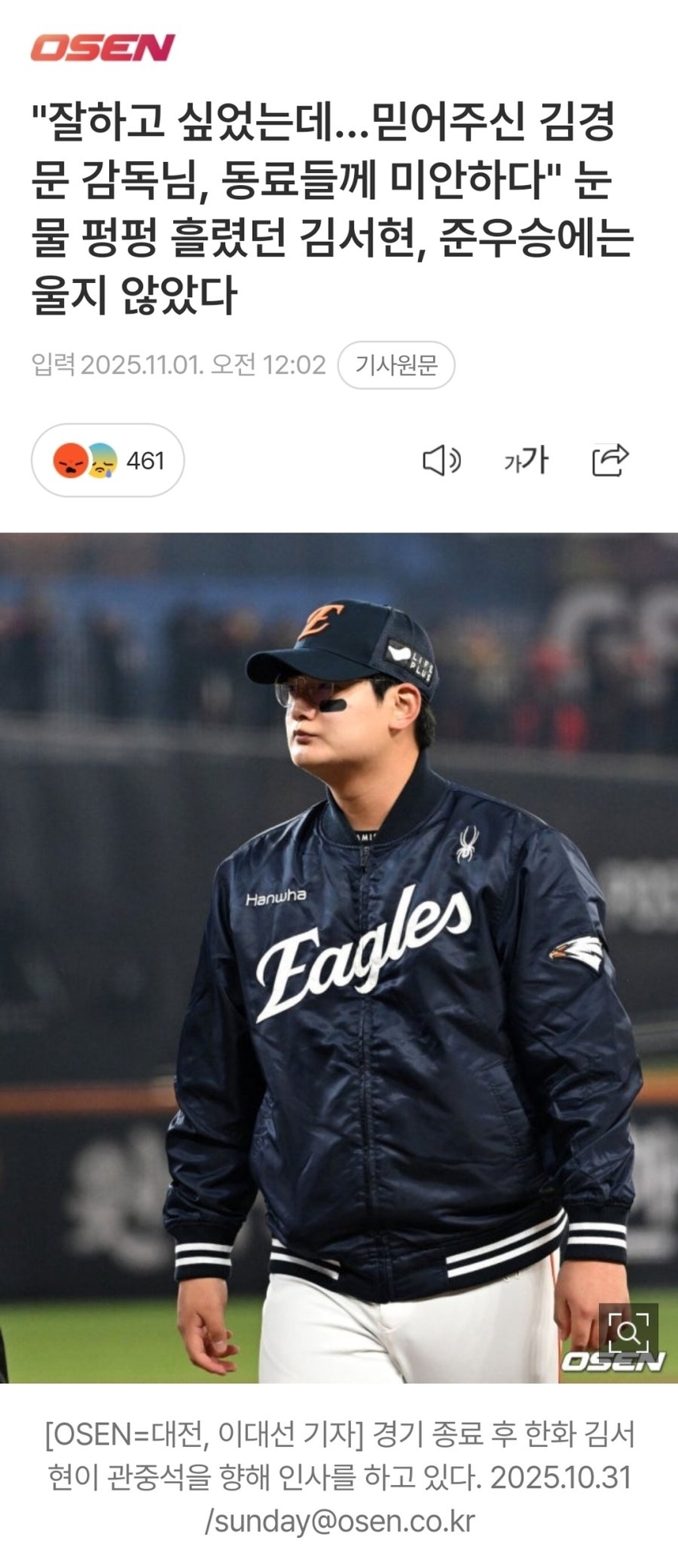678x1568 pixels.
Task: Open the Hanwha Eagles player photo
Action: [x=338, y=957]
